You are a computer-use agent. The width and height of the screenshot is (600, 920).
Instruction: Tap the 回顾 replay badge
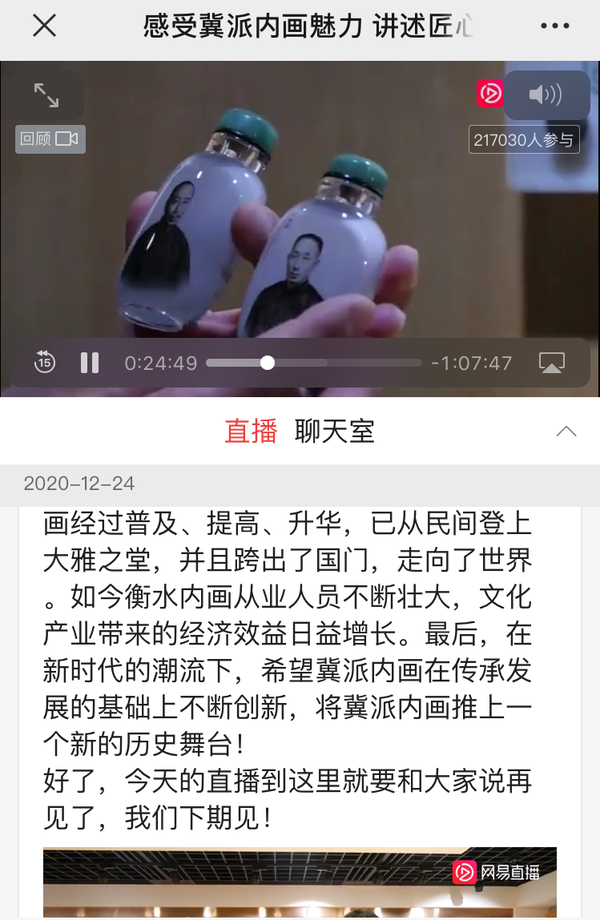[x=50, y=139]
